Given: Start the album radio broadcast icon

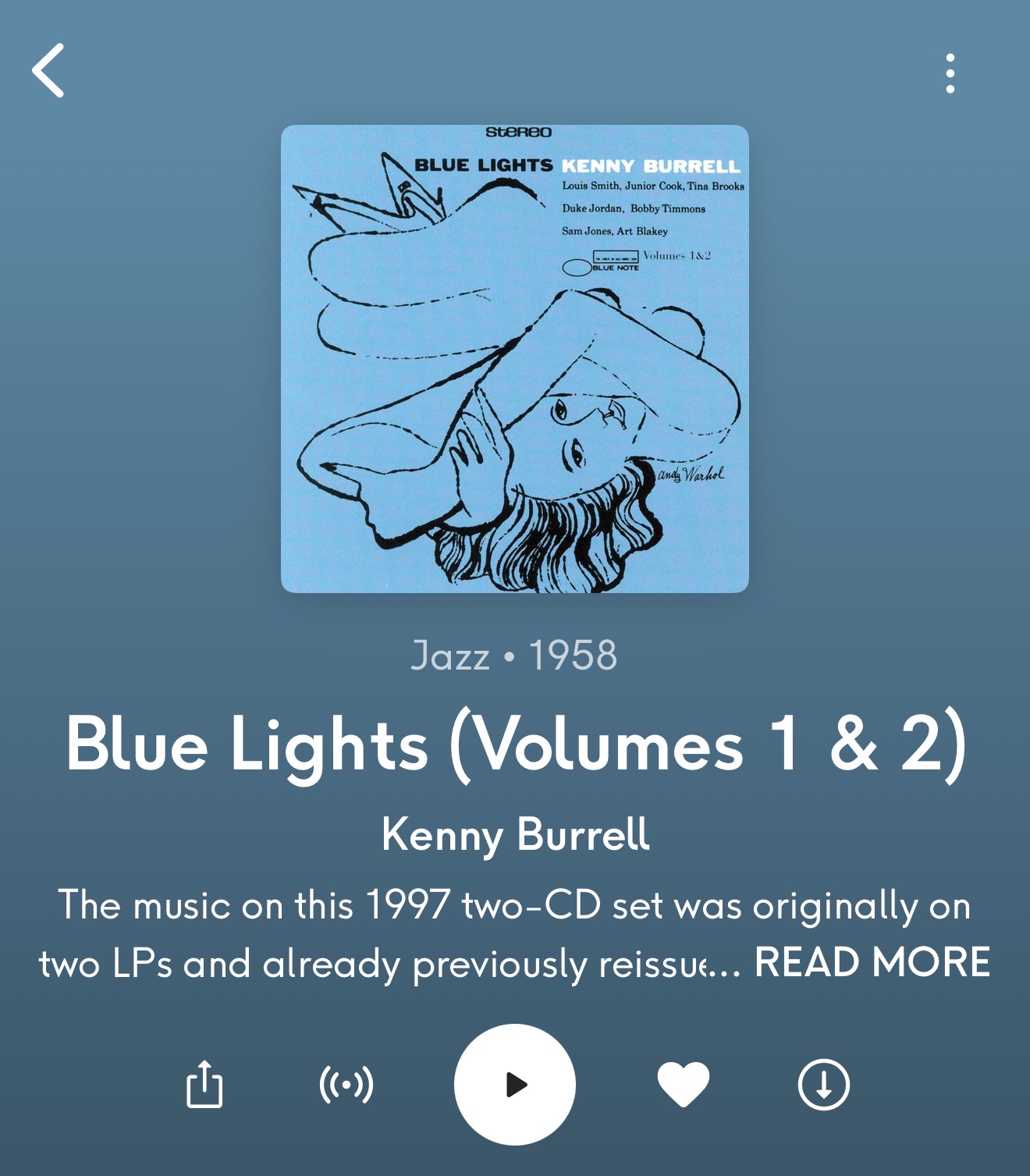Looking at the screenshot, I should coord(346,1085).
